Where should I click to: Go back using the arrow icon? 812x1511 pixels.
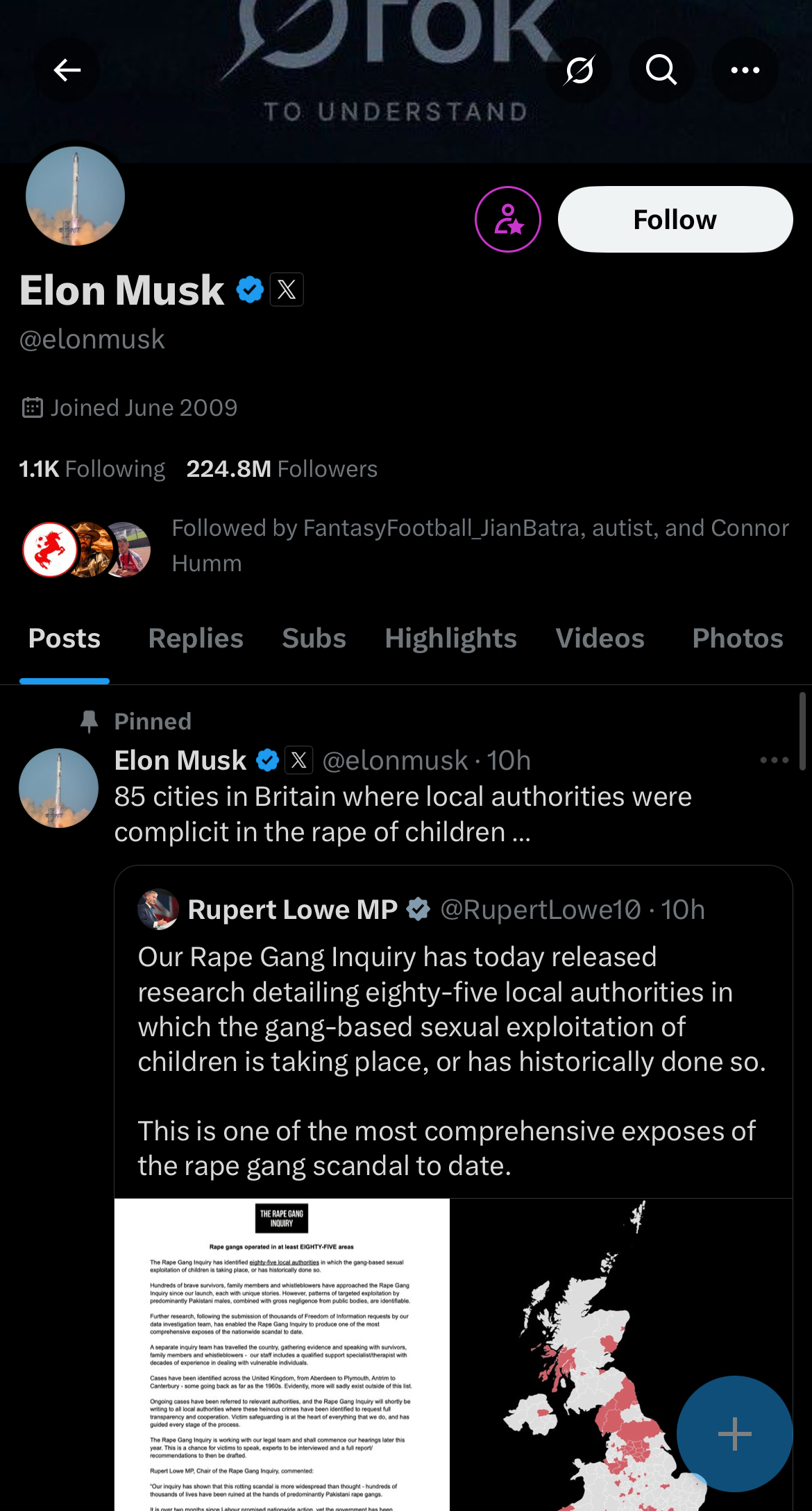click(x=67, y=70)
